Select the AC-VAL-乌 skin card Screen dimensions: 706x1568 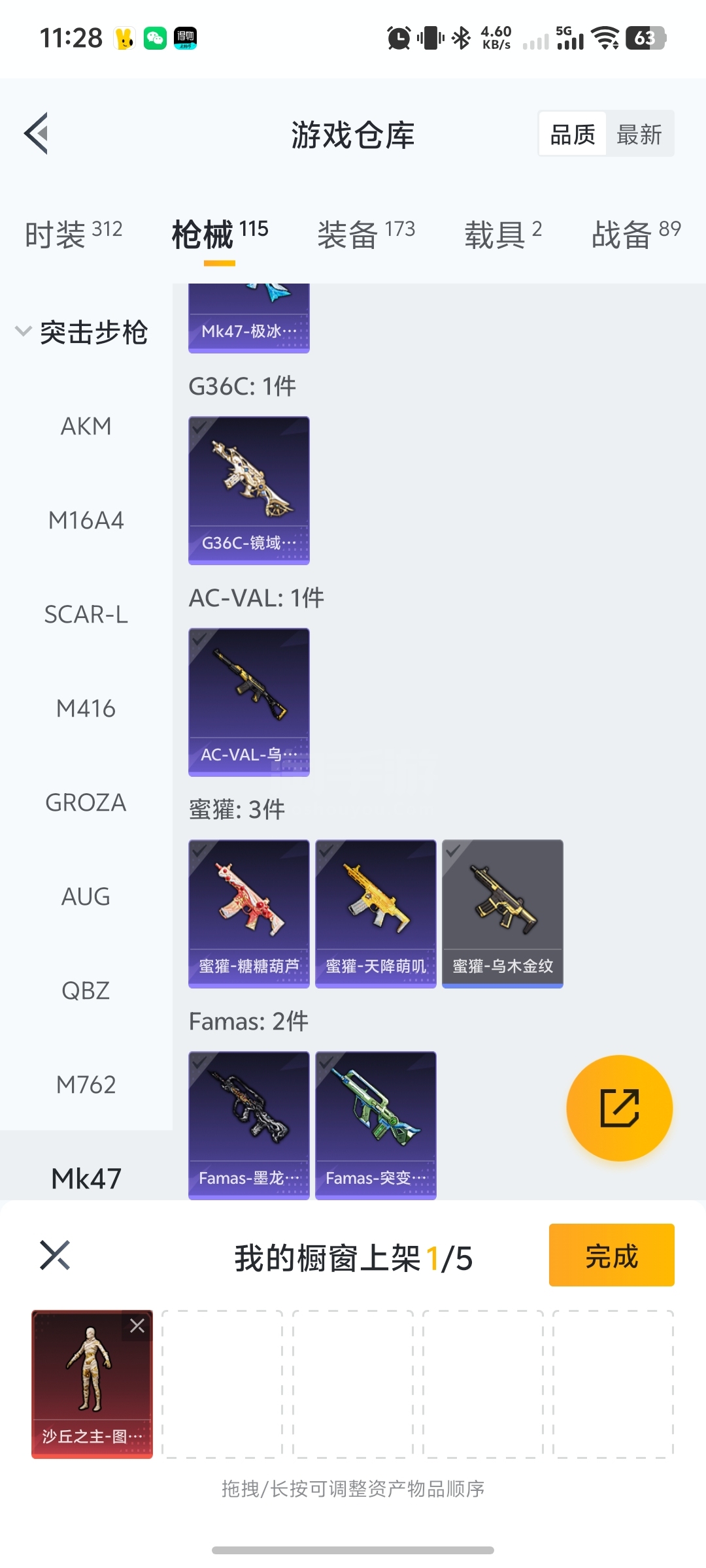(249, 702)
